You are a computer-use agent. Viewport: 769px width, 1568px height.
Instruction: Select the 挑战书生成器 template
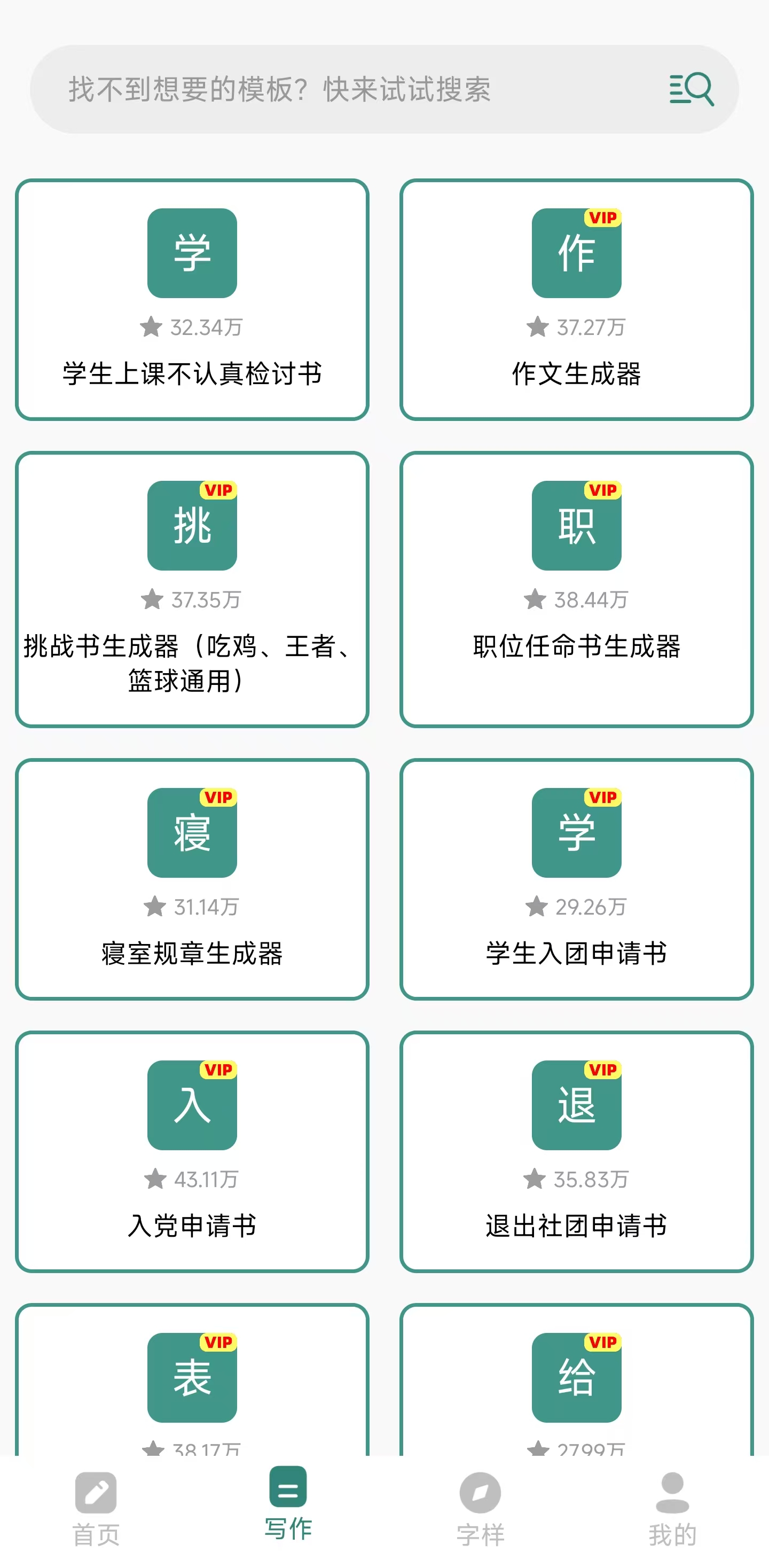[192, 589]
